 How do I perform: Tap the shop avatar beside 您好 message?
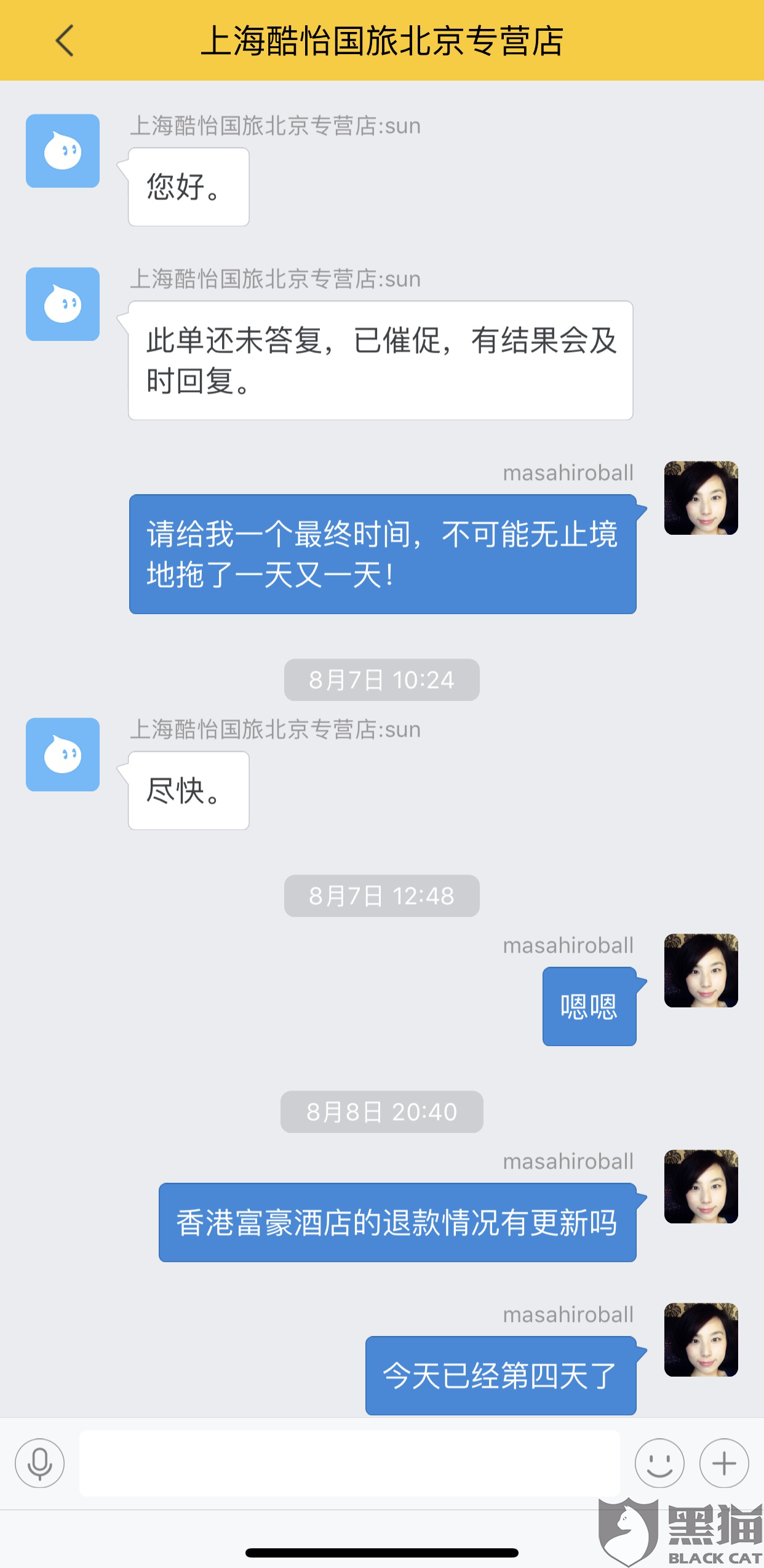pos(63,151)
